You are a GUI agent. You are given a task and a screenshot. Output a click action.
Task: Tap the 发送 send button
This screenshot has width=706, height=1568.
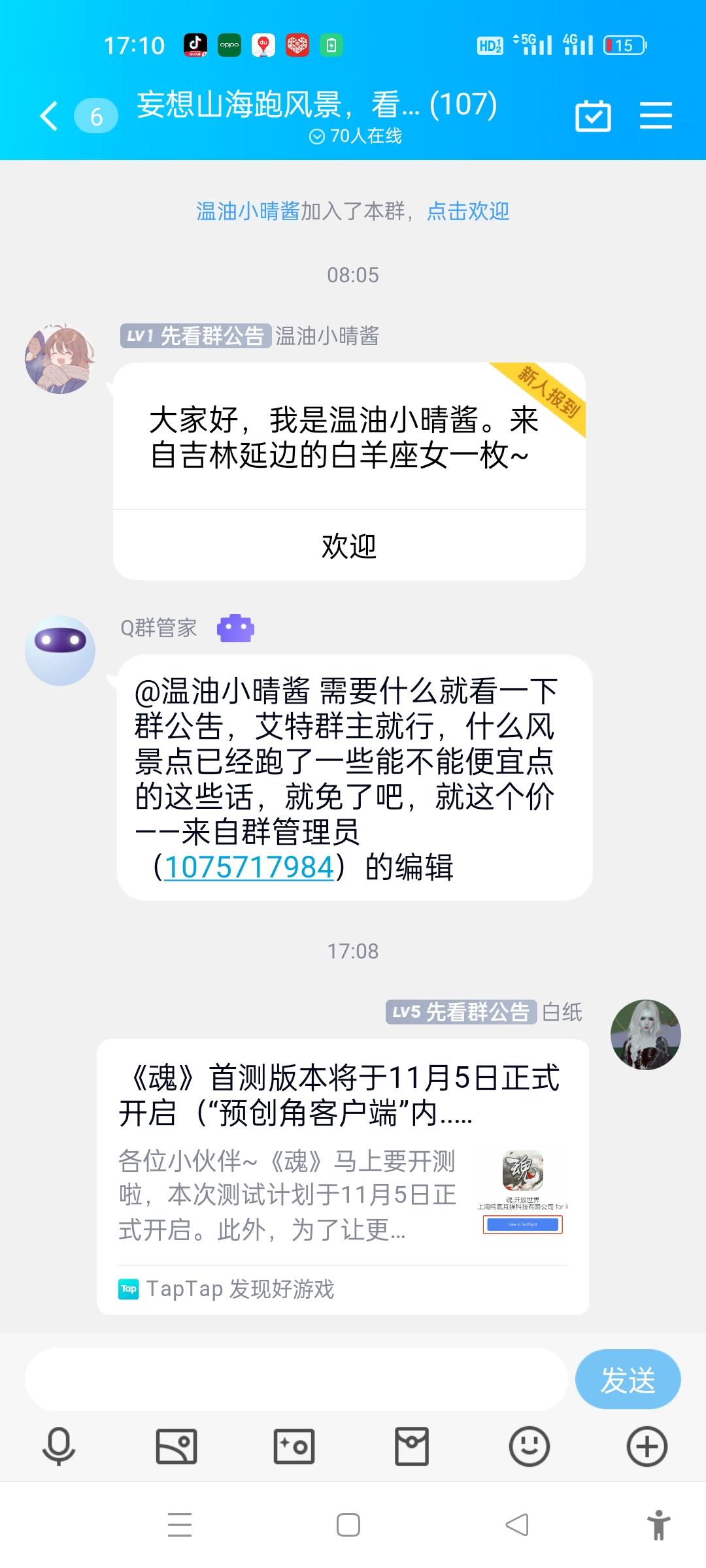(628, 1379)
